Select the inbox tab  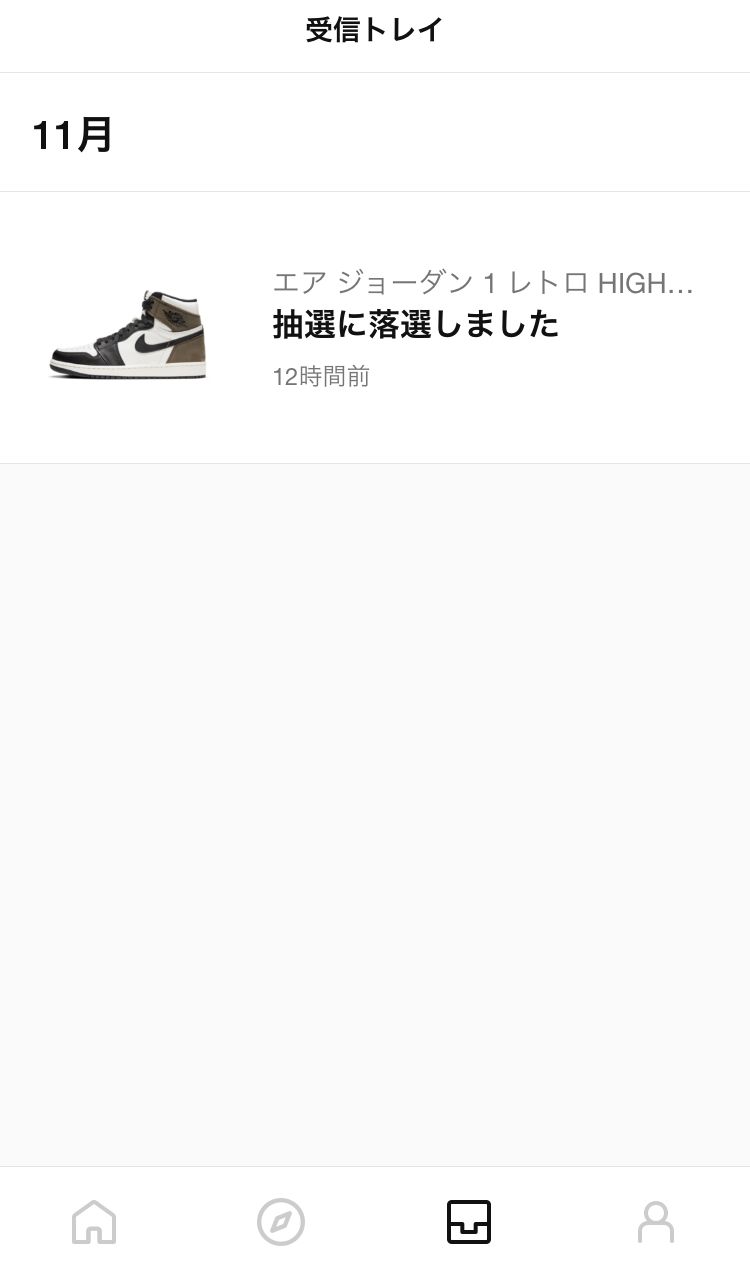click(x=468, y=1222)
